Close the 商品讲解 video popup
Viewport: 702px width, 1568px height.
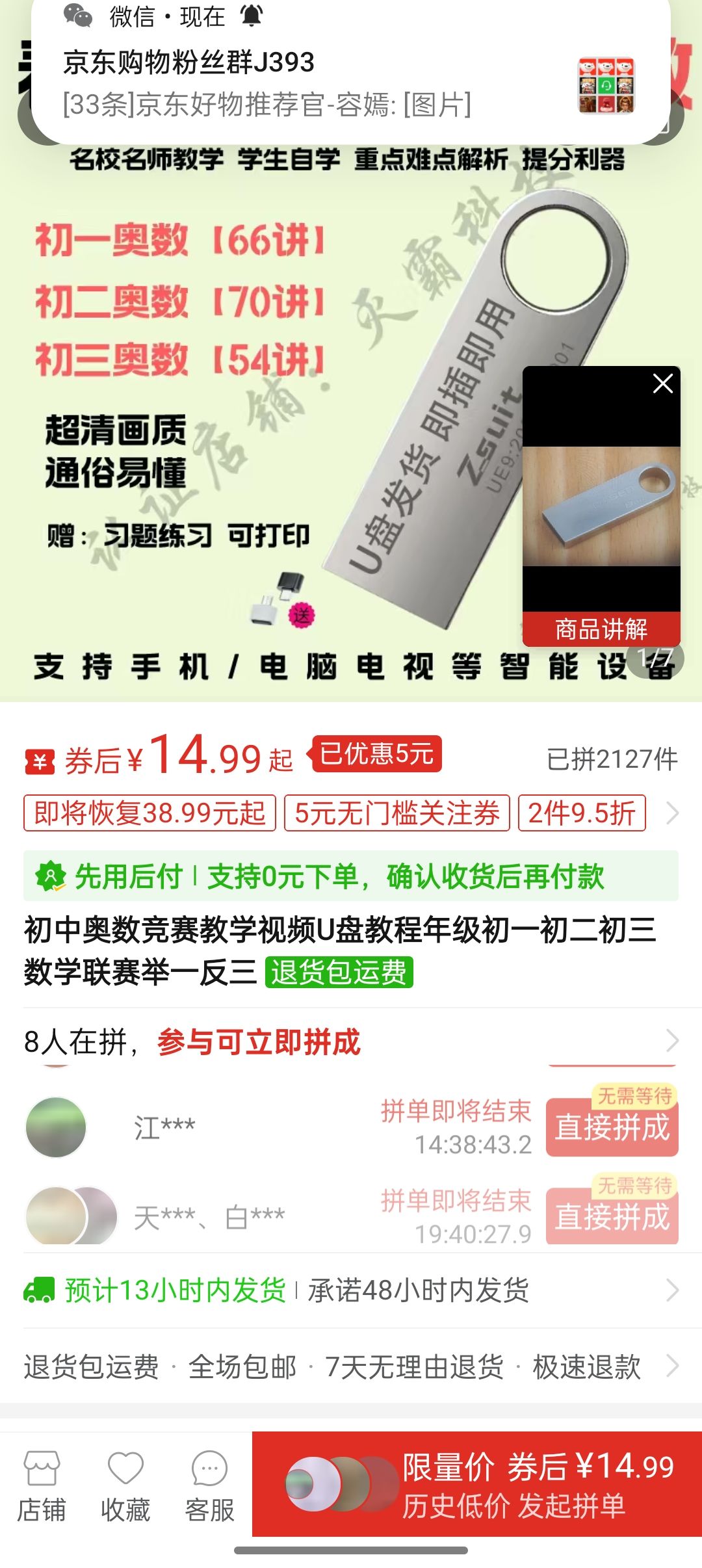pyautogui.click(x=662, y=384)
